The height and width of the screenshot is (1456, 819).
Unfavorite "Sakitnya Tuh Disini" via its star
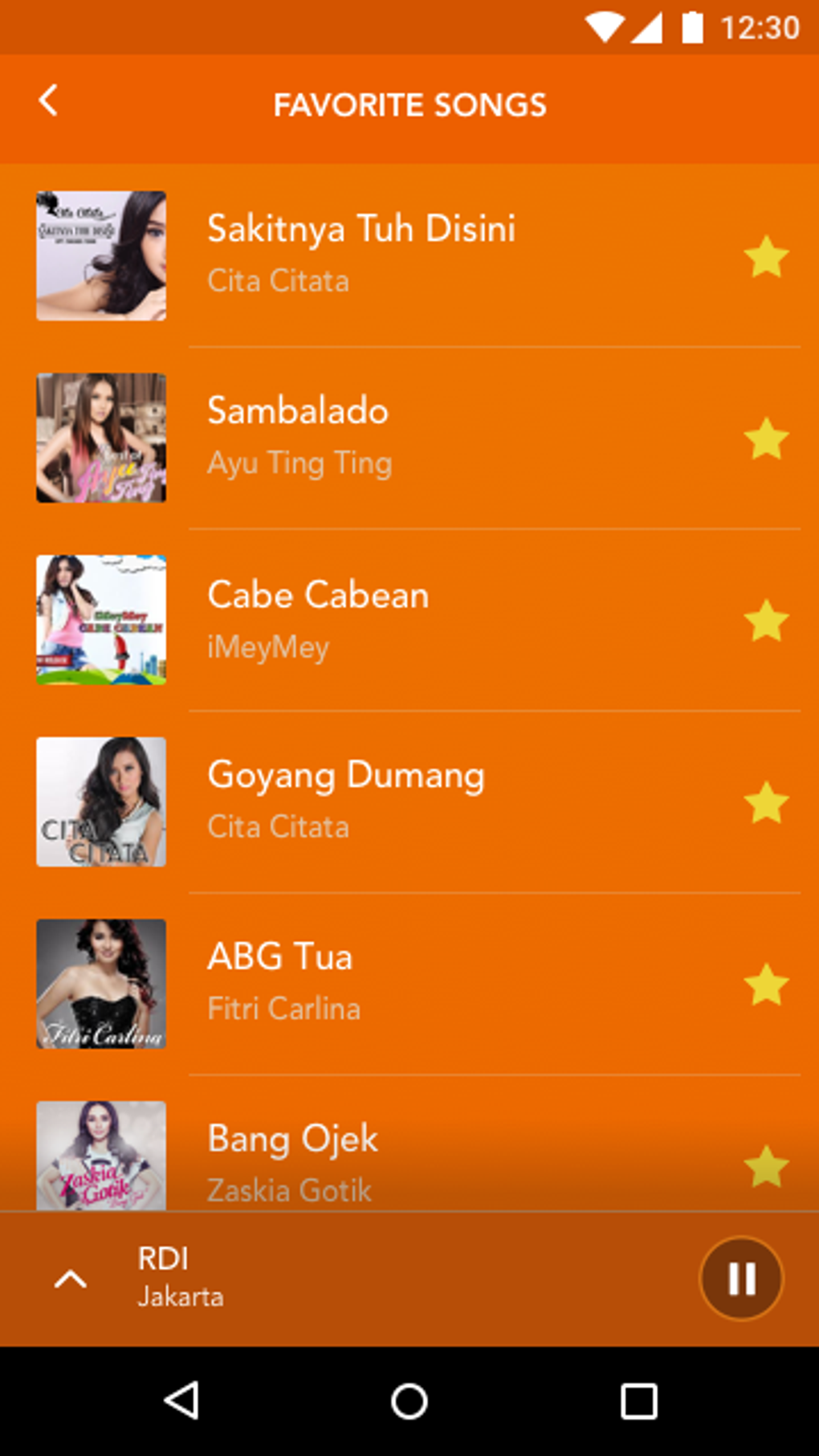pos(765,257)
